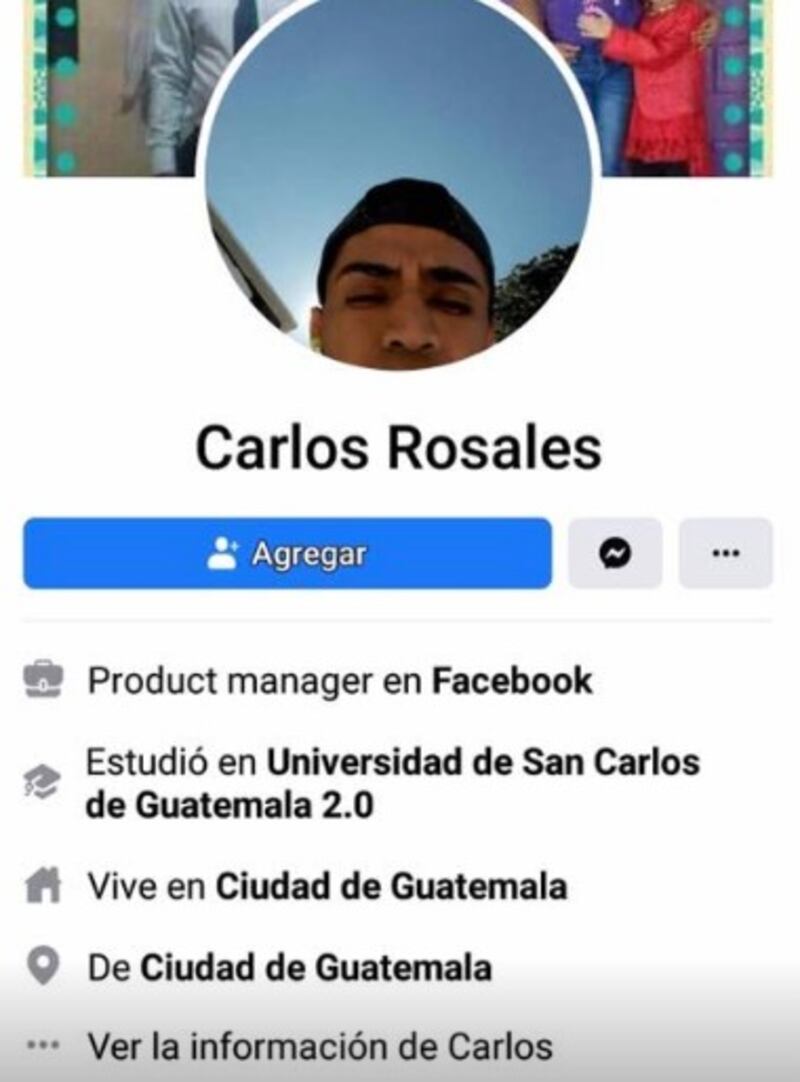
Task: Open the three-dot more options button
Action: (725, 553)
